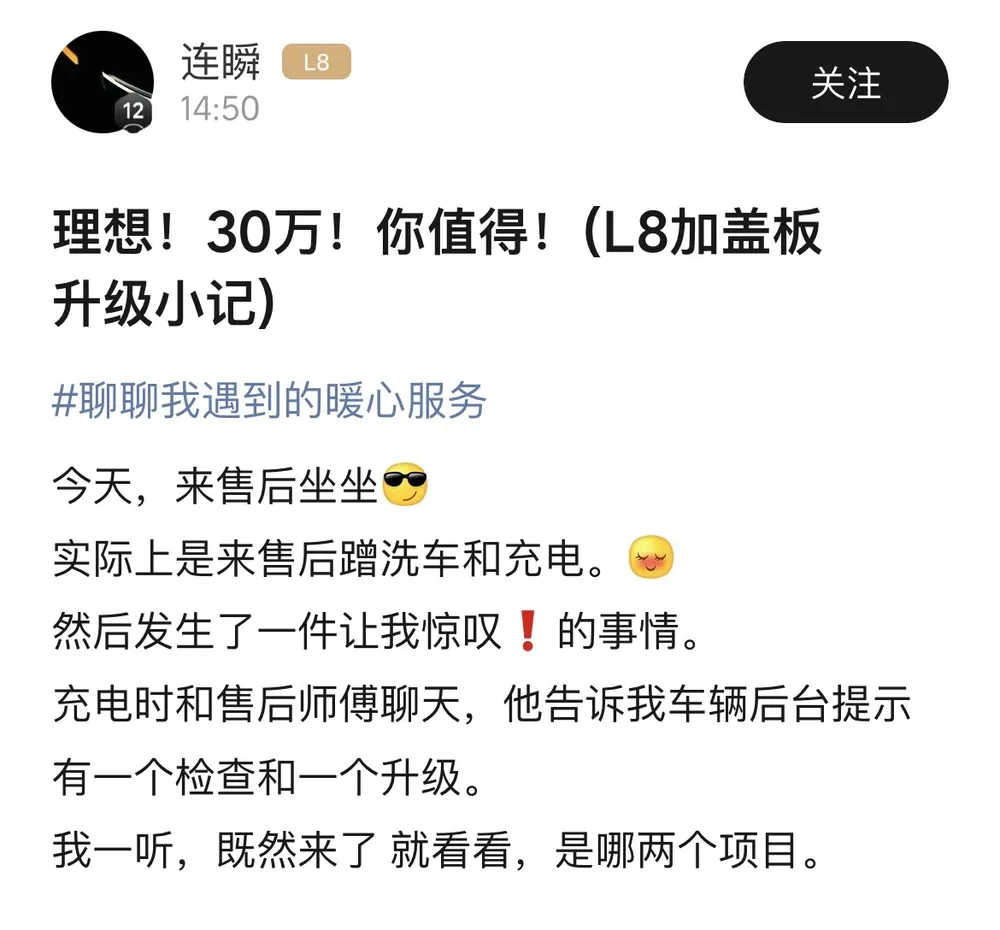Open the #聊聊我遇到的暖心服务 topic link

(270, 402)
